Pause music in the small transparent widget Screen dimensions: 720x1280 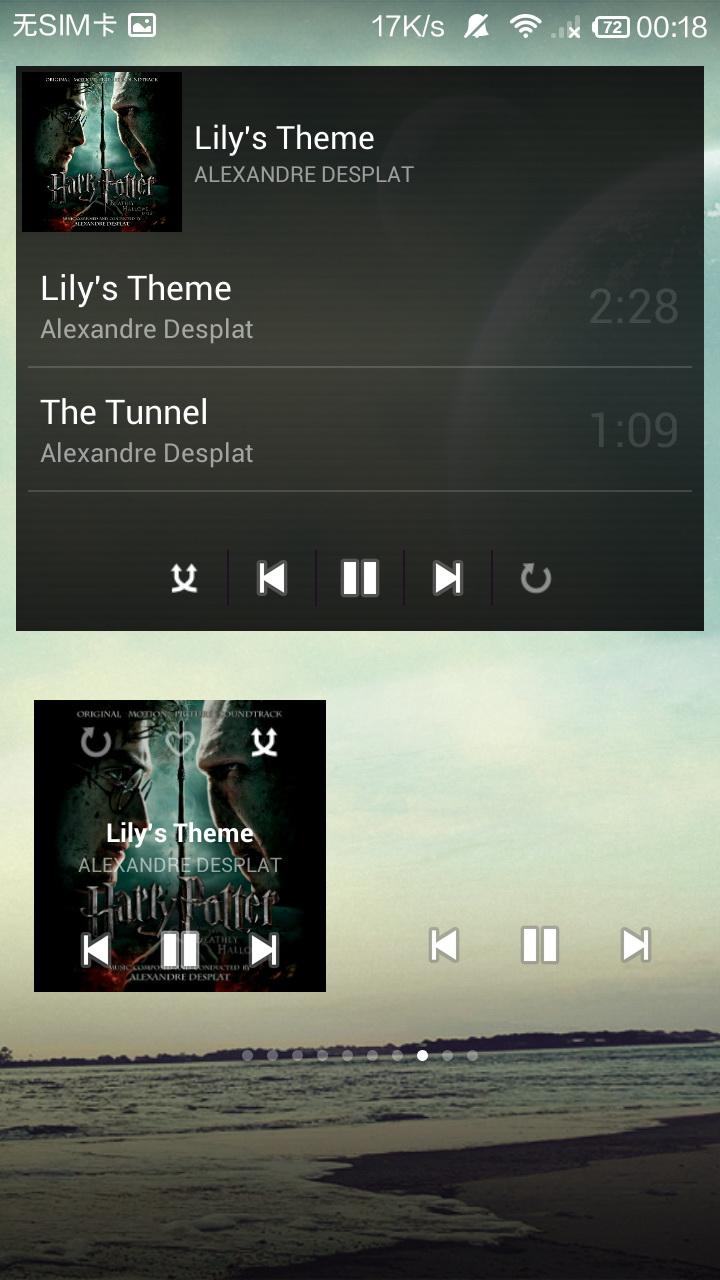click(x=539, y=945)
